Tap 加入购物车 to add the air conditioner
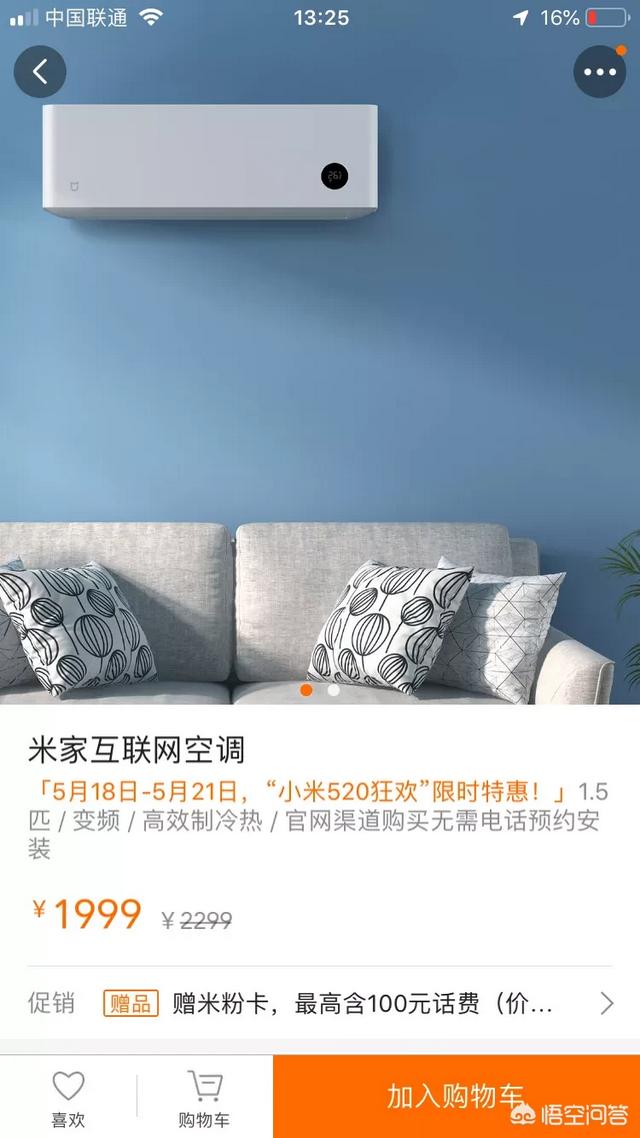The width and height of the screenshot is (640, 1138). tap(456, 1096)
